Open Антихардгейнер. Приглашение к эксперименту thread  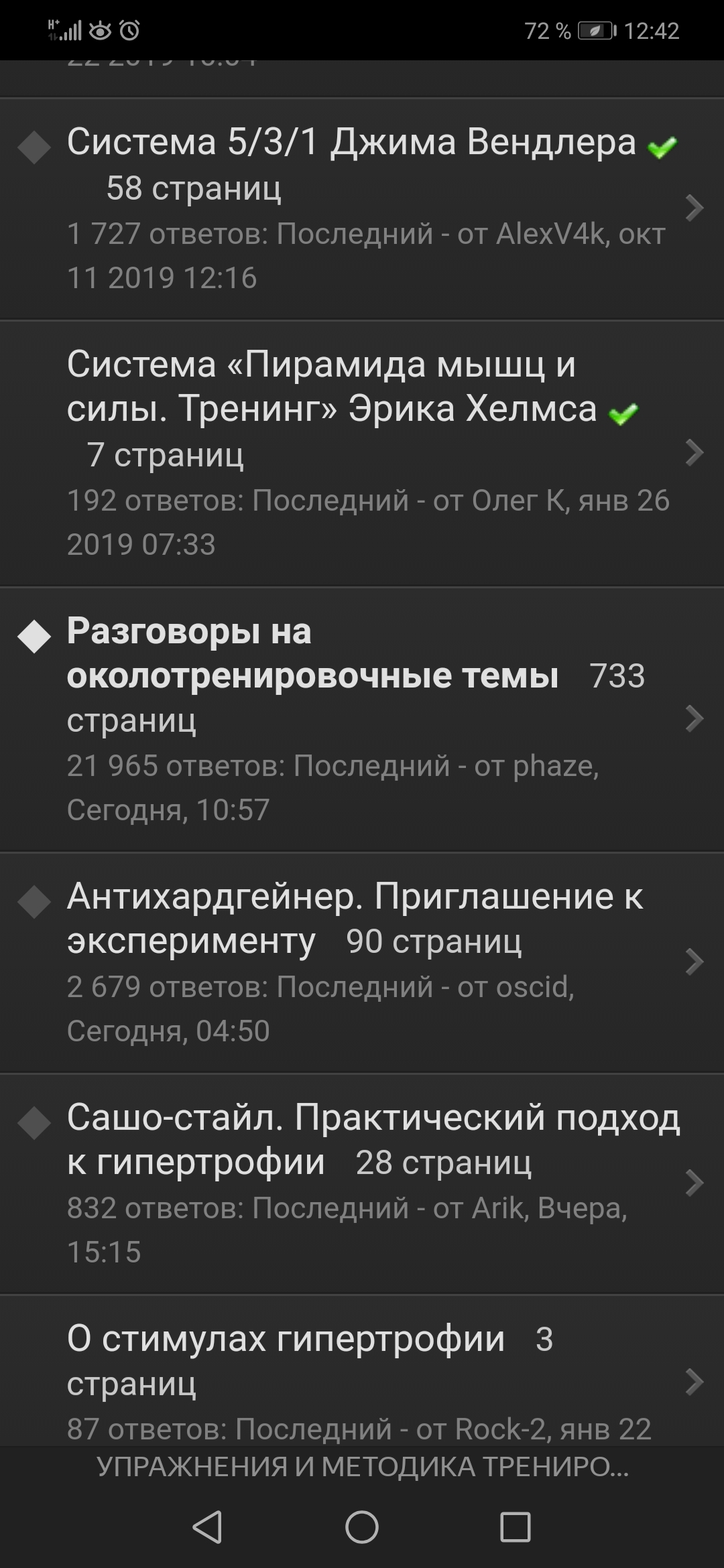362,963
